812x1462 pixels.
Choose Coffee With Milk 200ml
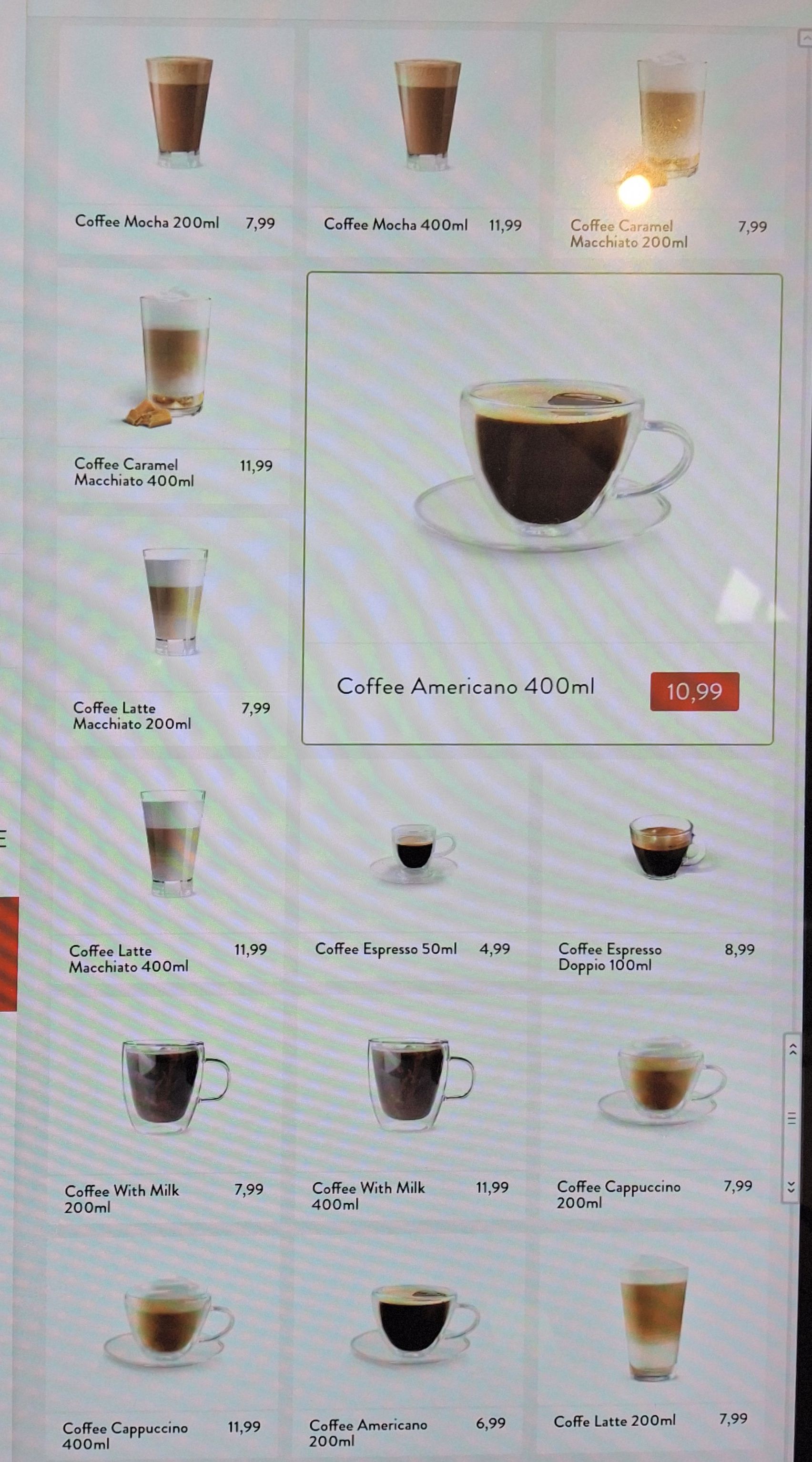(164, 1112)
